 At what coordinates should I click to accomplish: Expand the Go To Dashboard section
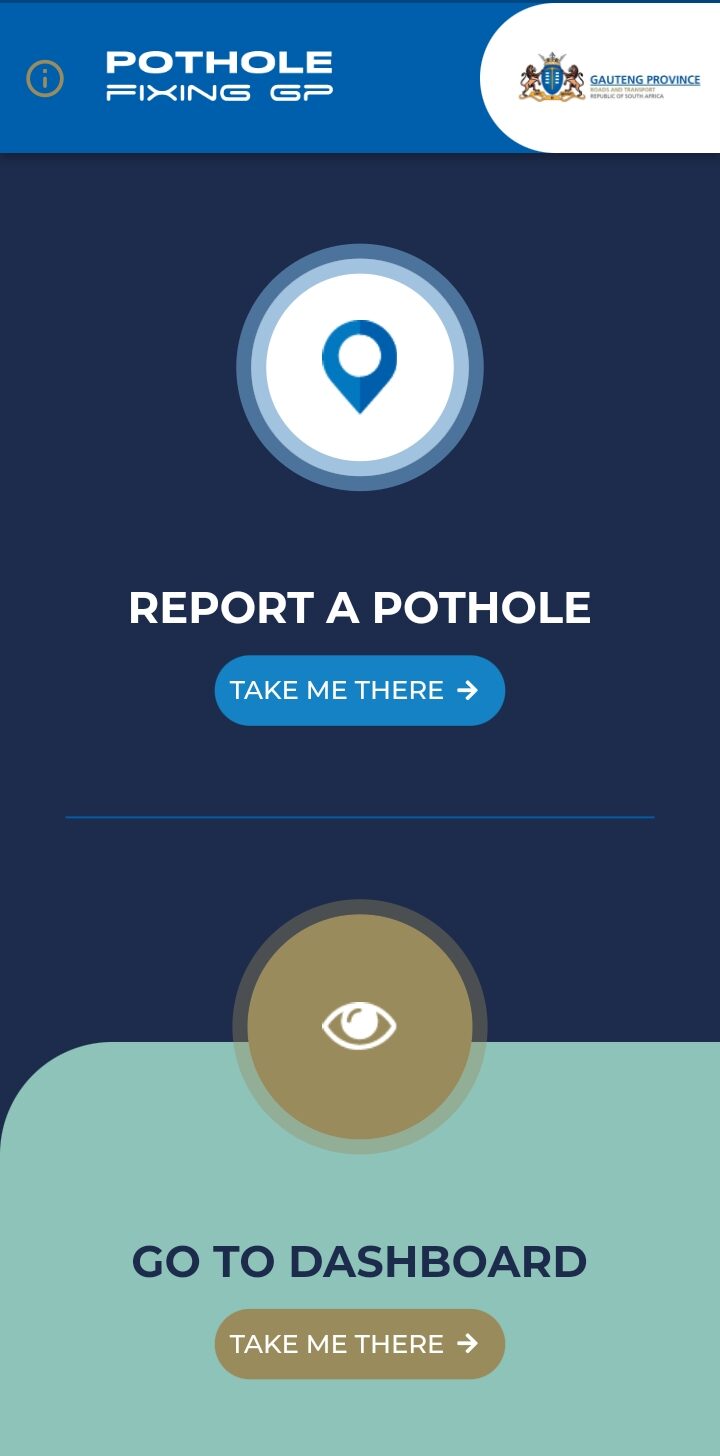click(x=359, y=1344)
